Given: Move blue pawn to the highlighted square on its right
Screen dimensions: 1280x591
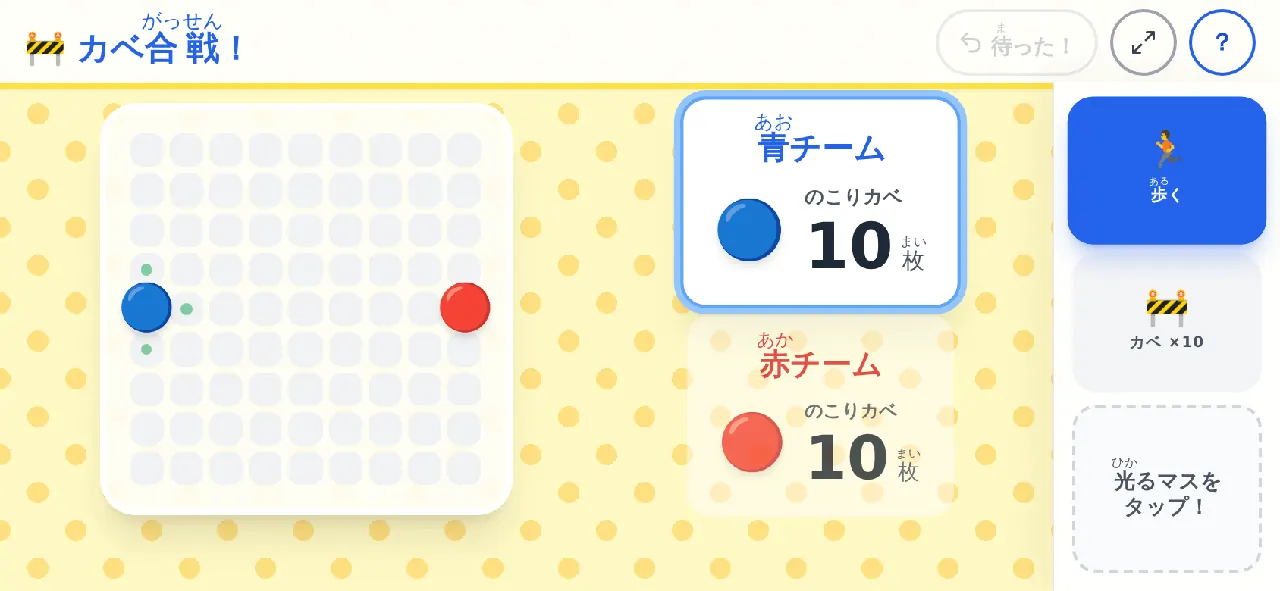Looking at the screenshot, I should 186,309.
